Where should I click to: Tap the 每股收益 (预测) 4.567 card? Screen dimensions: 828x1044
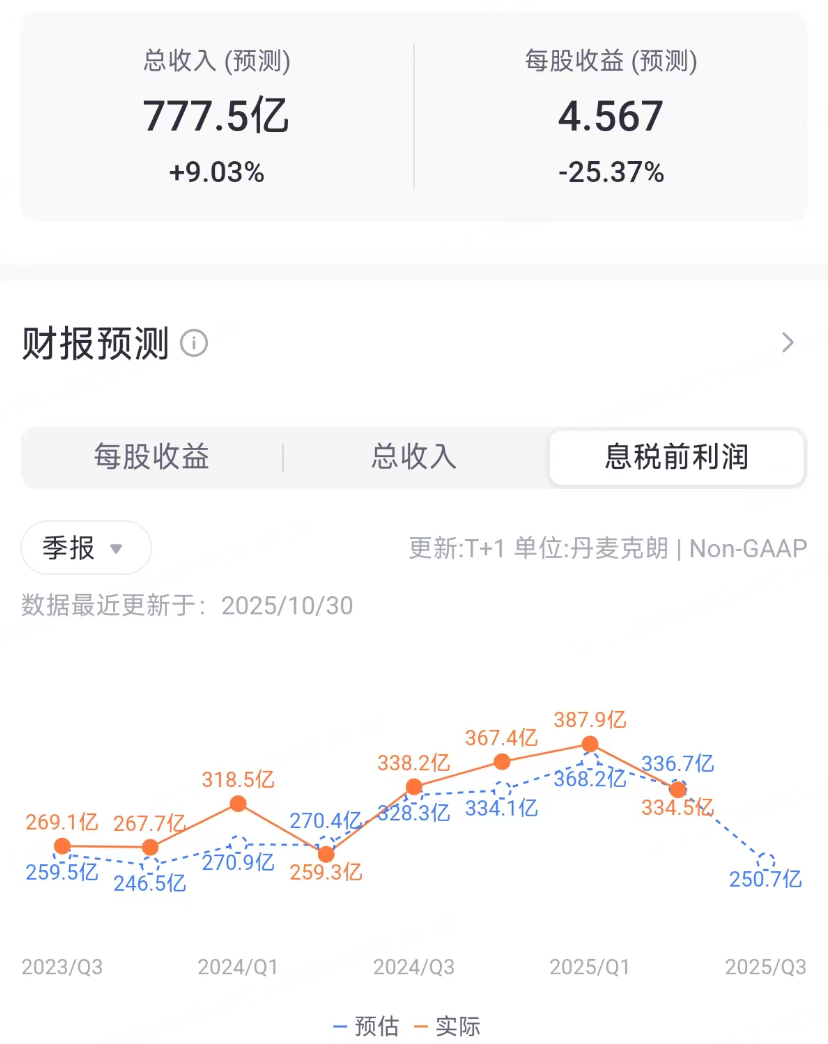pyautogui.click(x=612, y=115)
